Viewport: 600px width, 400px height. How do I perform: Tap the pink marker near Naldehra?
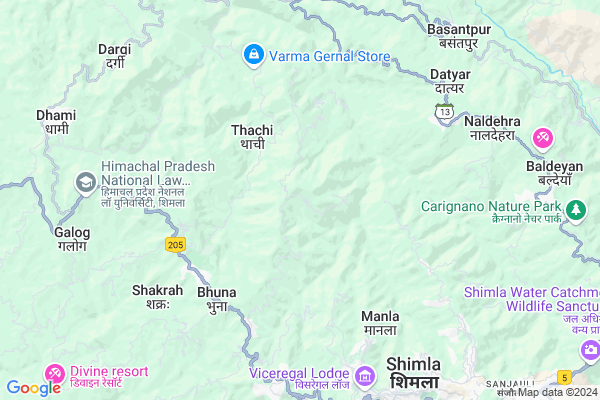pyautogui.click(x=542, y=135)
